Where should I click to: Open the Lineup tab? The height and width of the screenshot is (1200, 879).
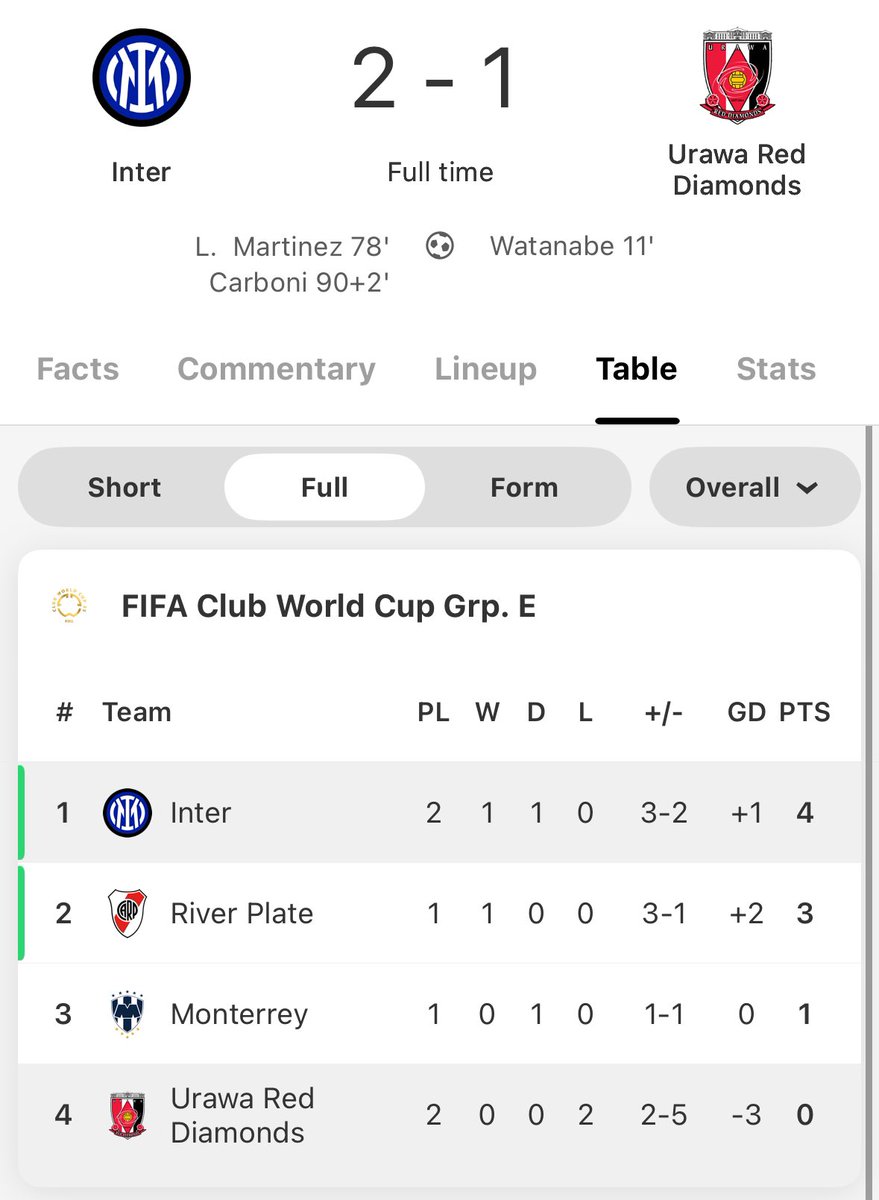point(485,369)
